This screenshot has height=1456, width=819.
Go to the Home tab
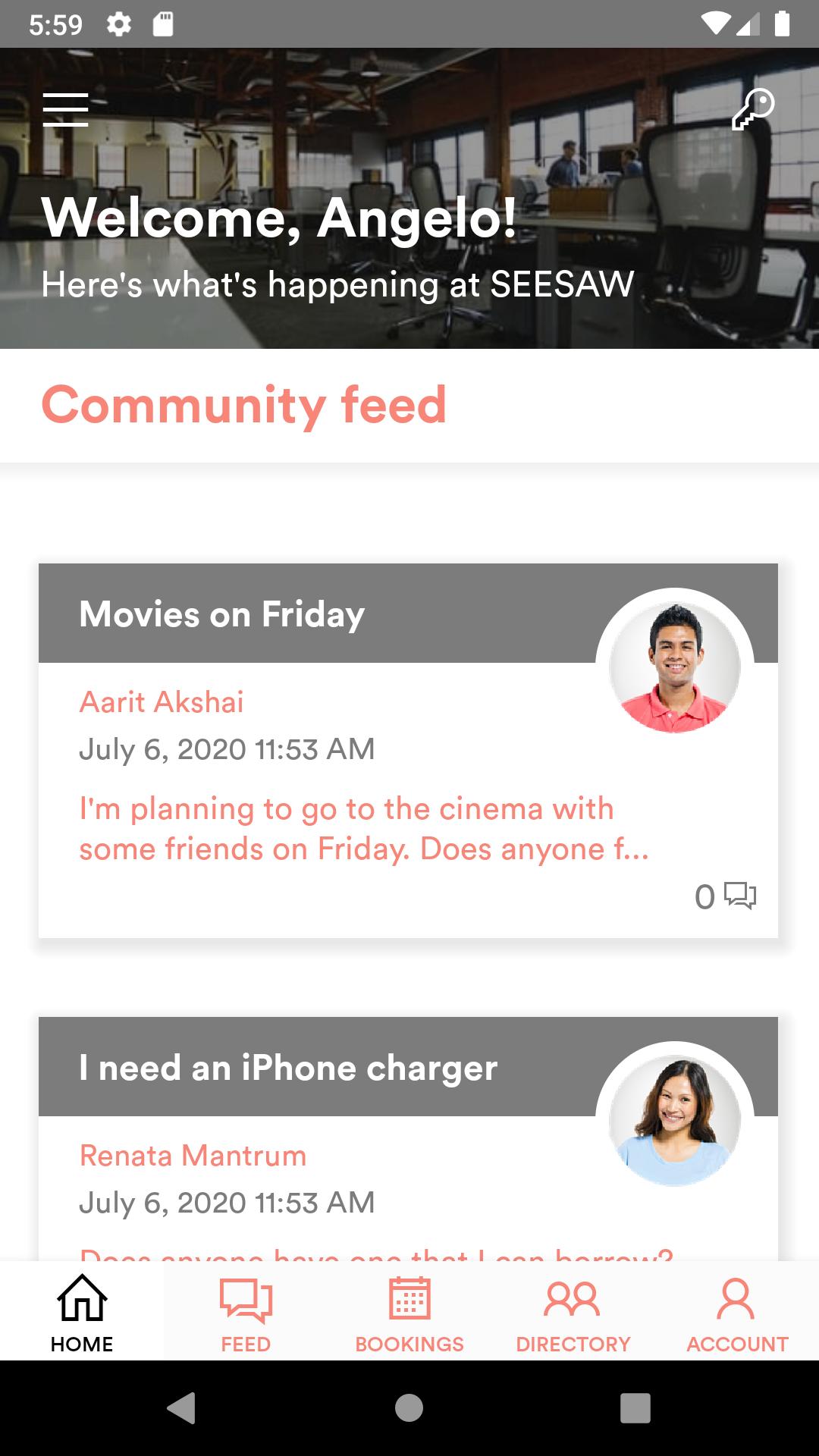click(x=82, y=1312)
